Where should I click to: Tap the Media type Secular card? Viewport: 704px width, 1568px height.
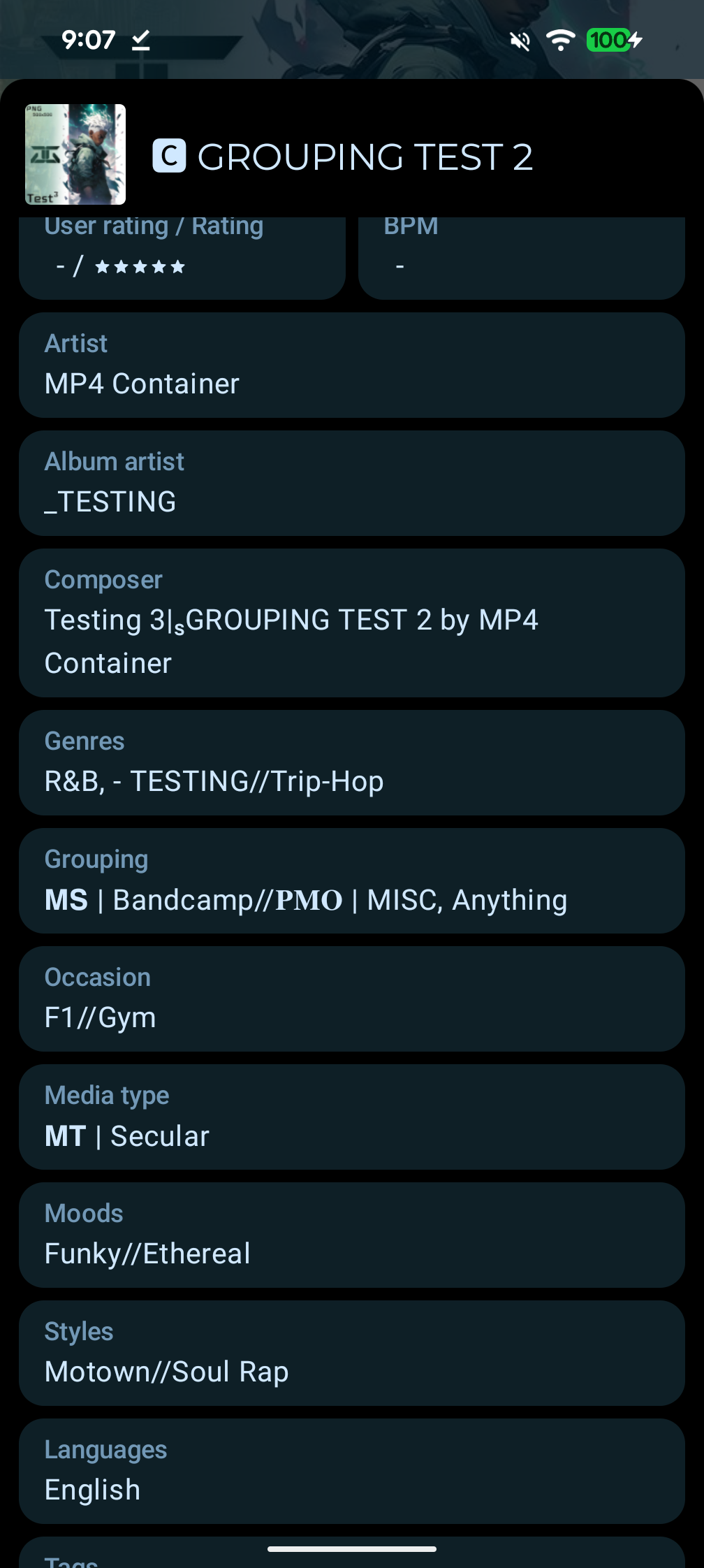tap(351, 1117)
